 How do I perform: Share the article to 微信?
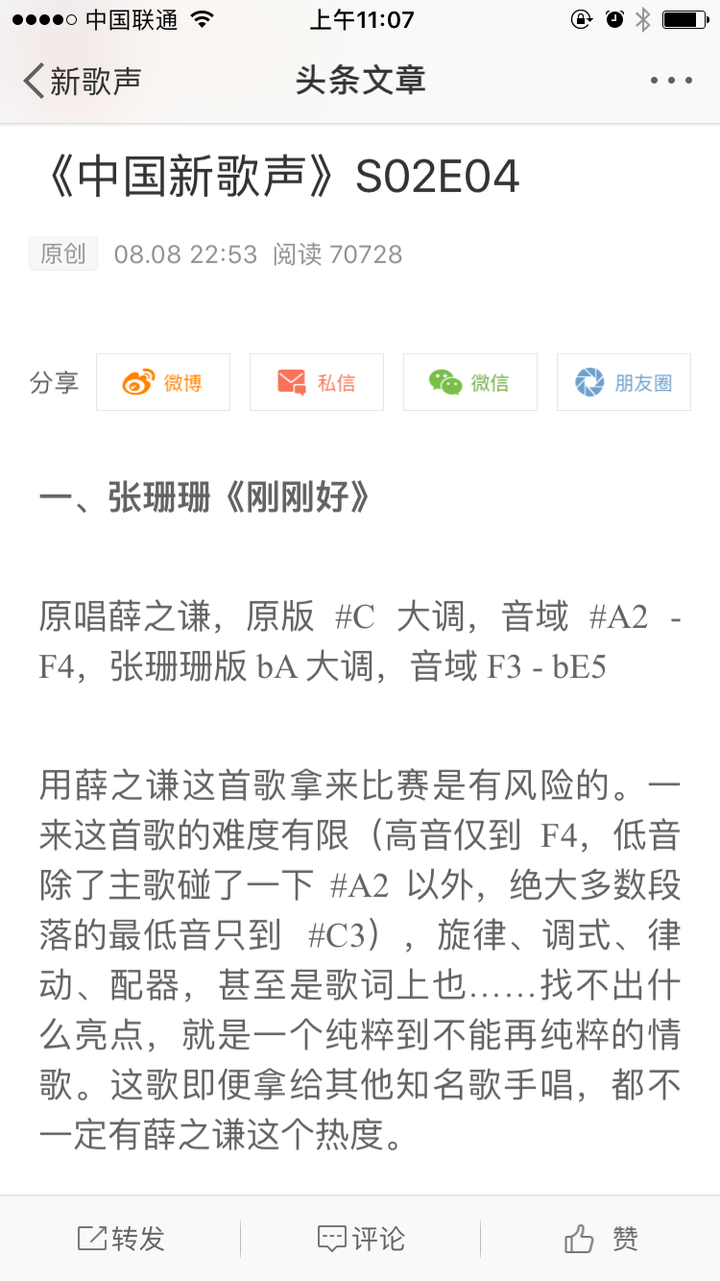[x=470, y=382]
